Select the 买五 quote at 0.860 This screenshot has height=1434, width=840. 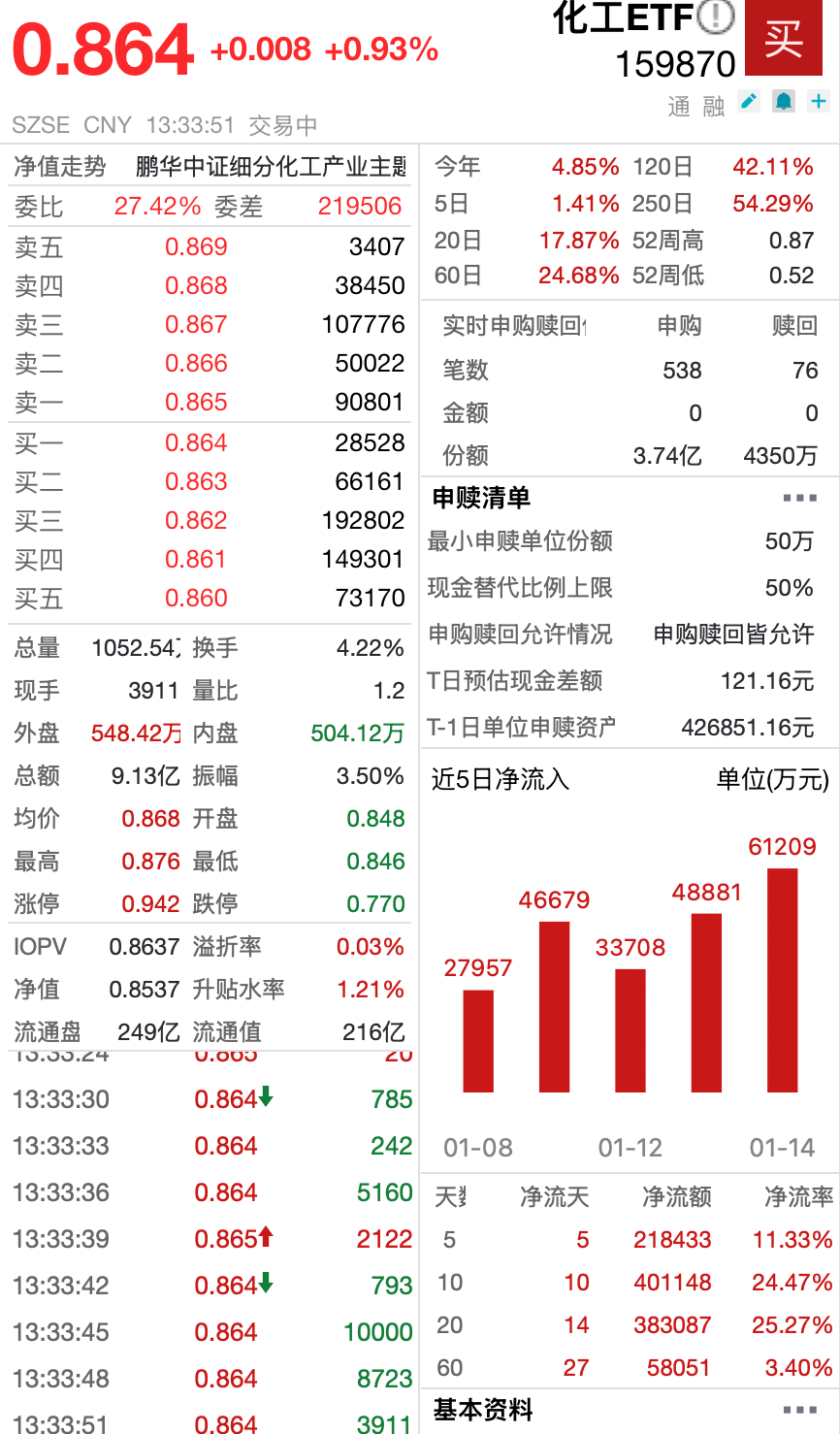click(210, 599)
